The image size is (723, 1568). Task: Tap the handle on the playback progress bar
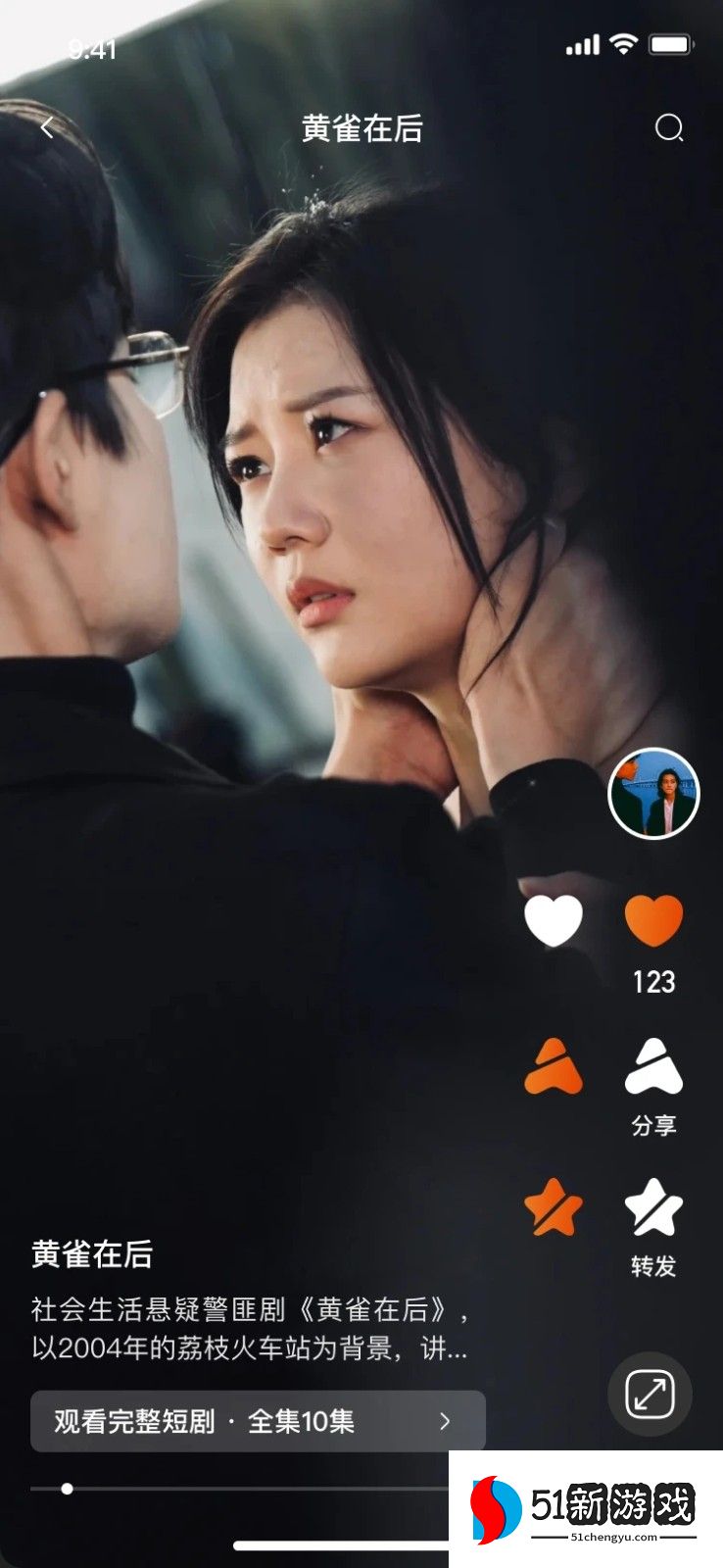click(67, 1489)
